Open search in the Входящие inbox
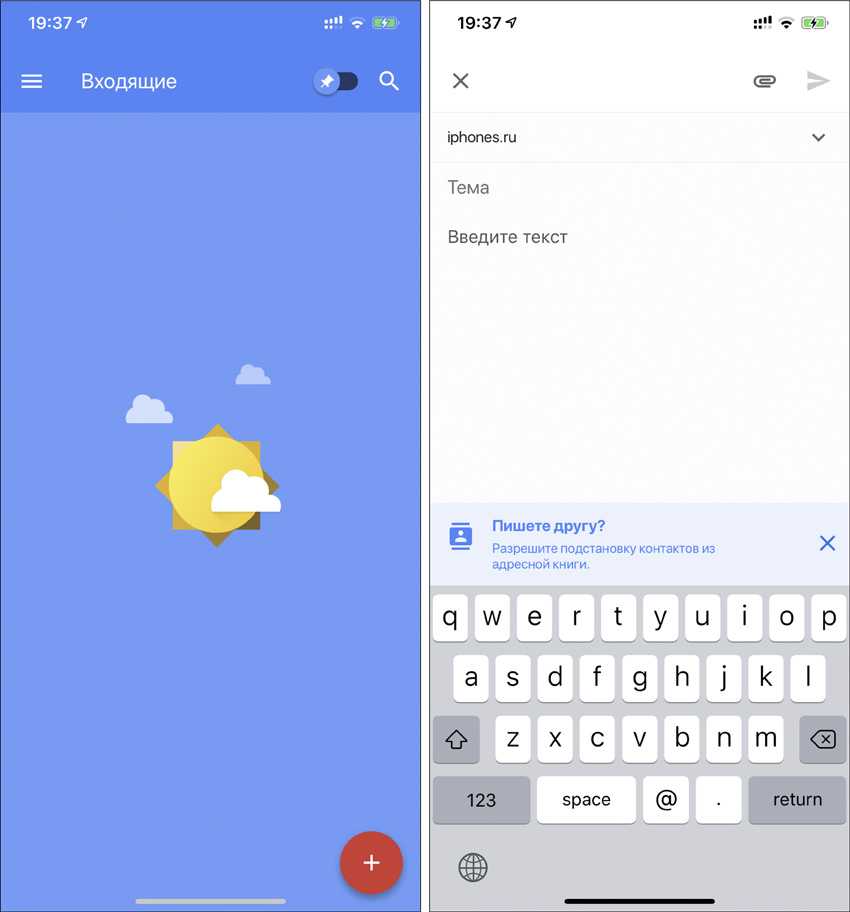Image resolution: width=850 pixels, height=912 pixels. coord(389,82)
